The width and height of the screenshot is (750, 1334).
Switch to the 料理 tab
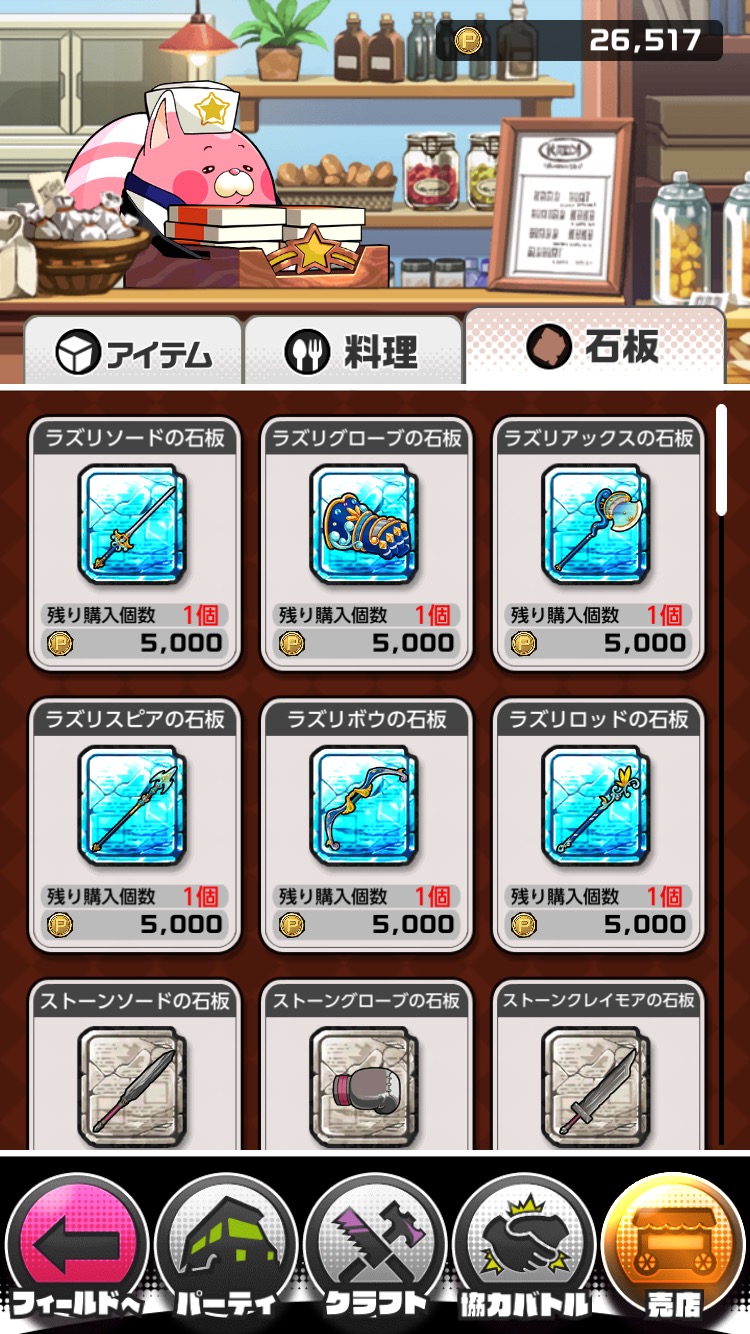coord(352,352)
